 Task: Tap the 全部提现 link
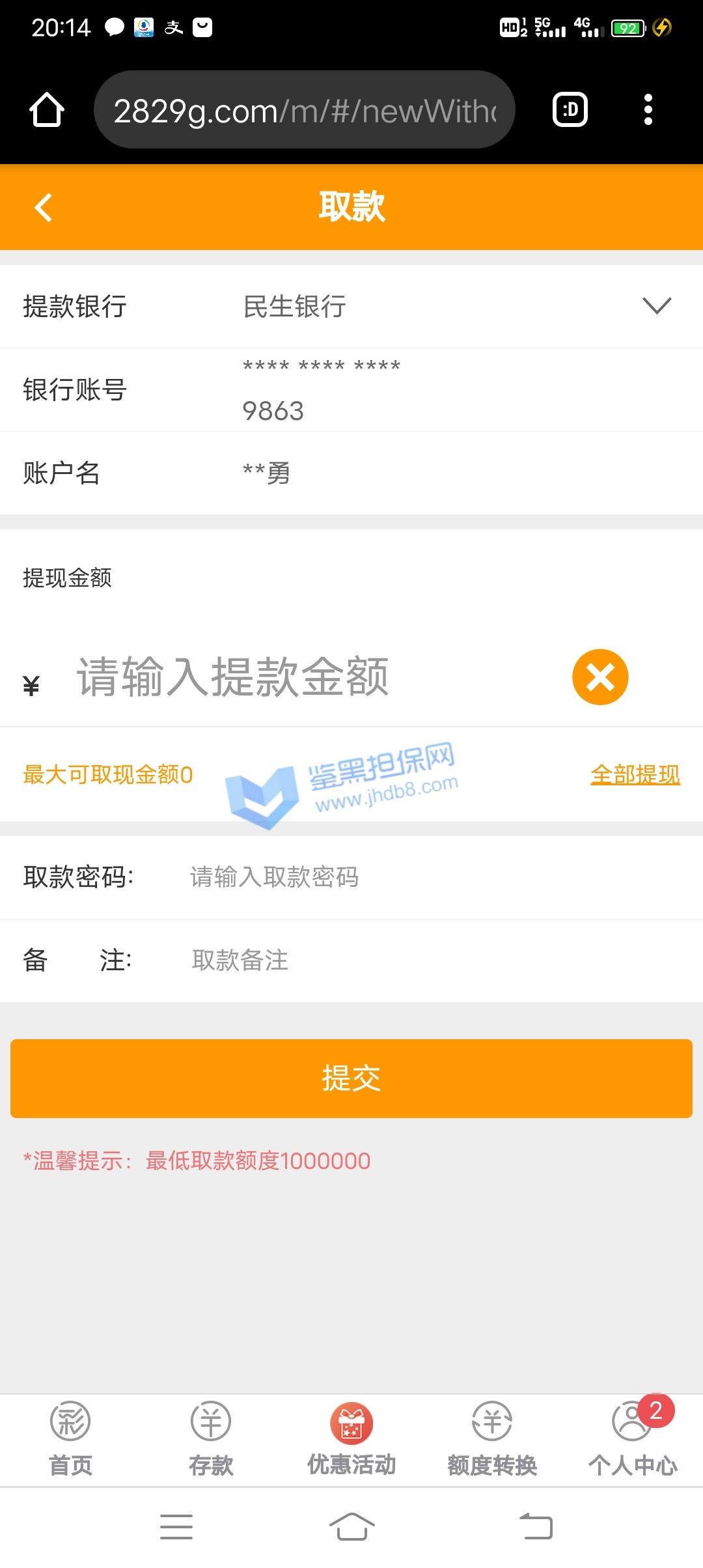click(635, 774)
